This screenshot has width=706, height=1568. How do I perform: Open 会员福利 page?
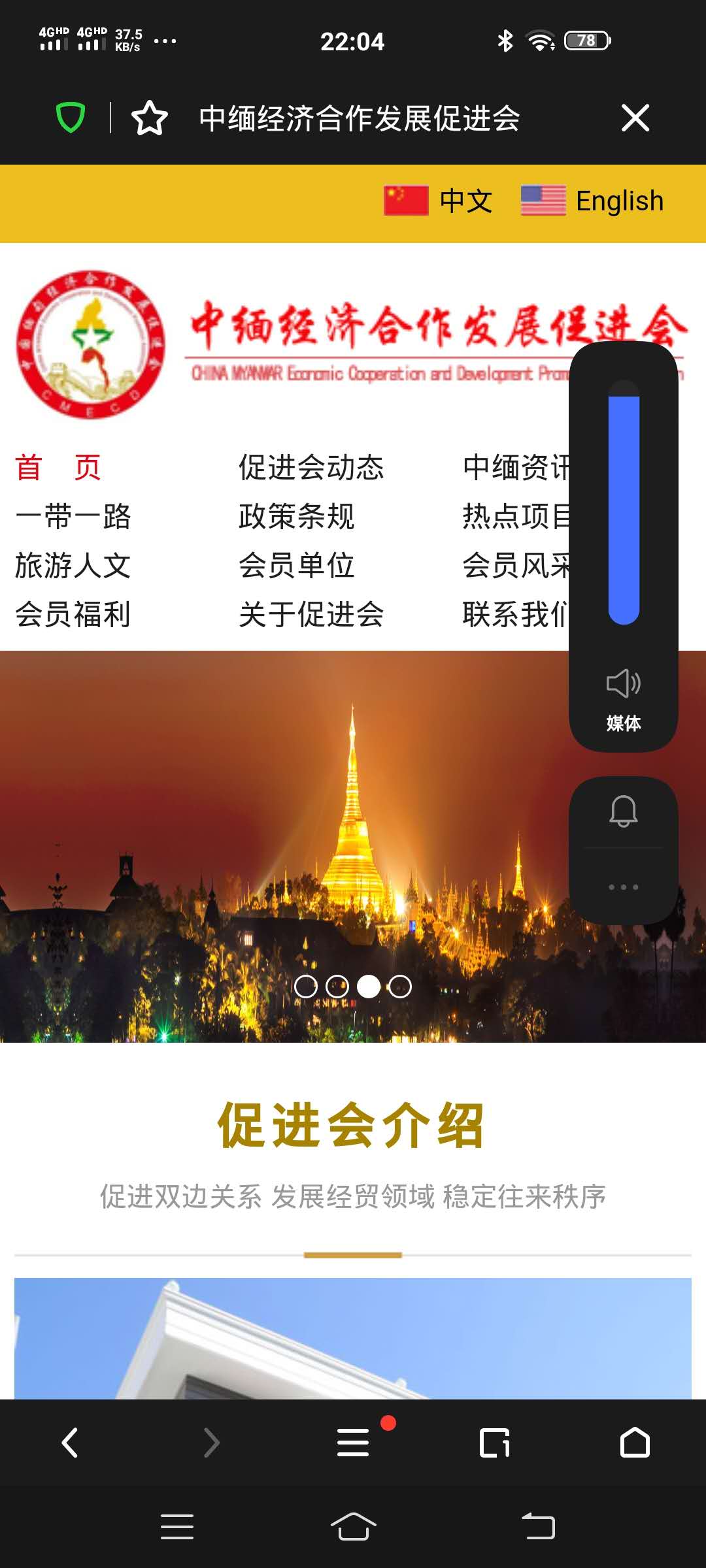tap(73, 615)
